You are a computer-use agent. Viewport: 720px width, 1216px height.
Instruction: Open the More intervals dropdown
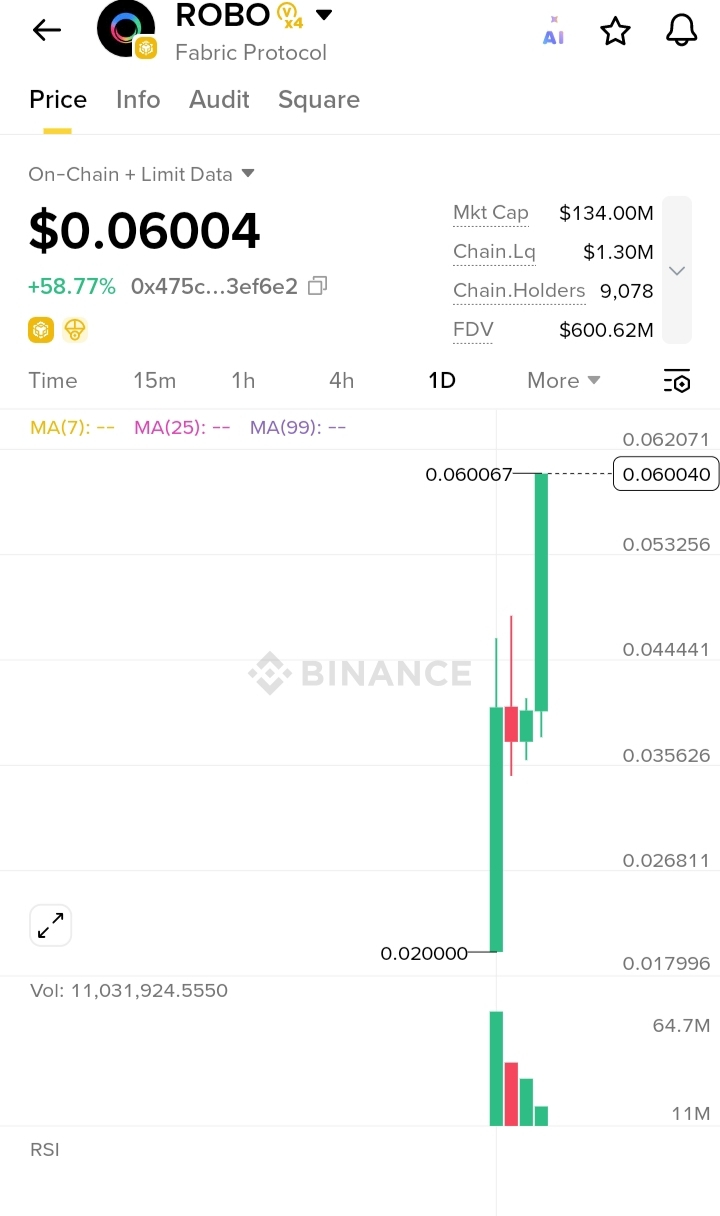pyautogui.click(x=563, y=380)
